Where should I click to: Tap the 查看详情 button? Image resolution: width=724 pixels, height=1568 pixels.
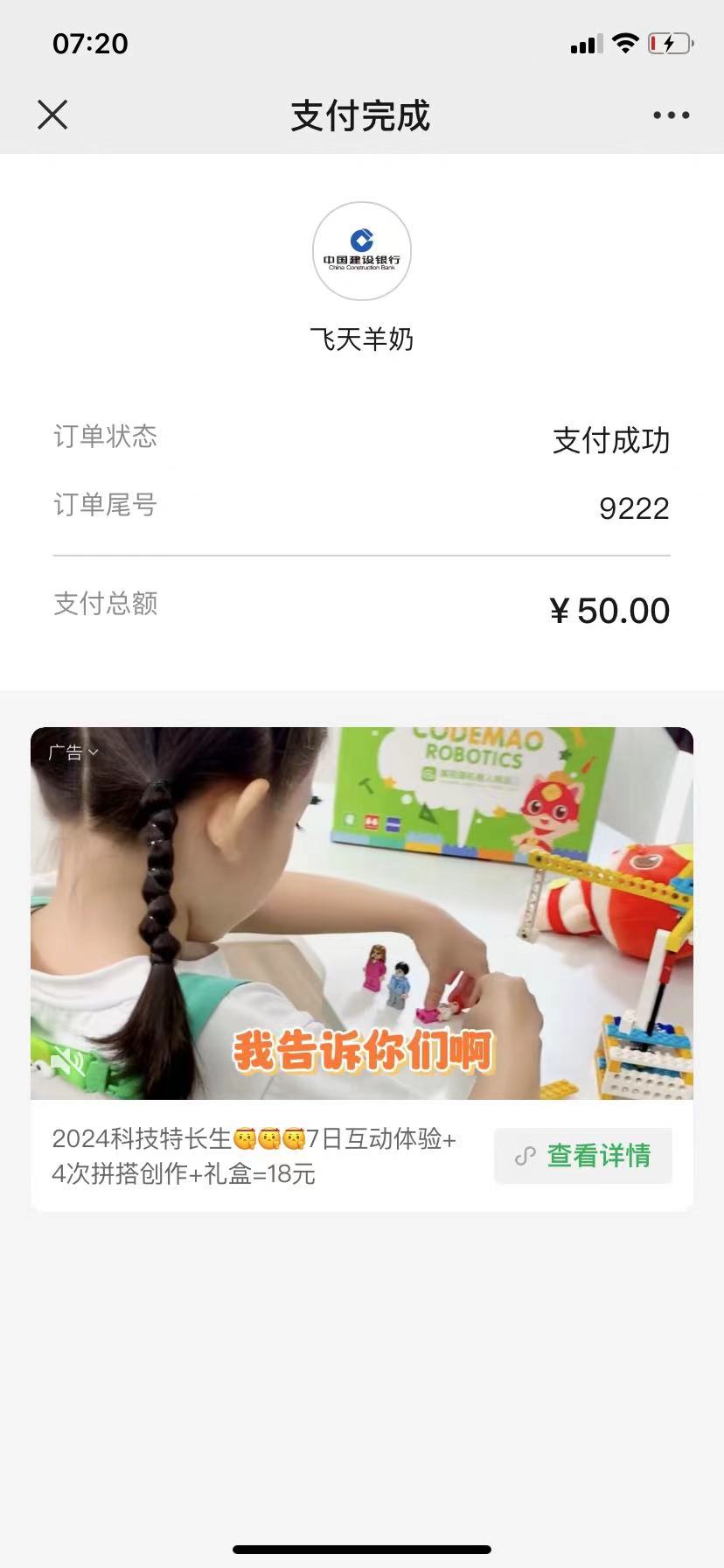pos(584,1156)
